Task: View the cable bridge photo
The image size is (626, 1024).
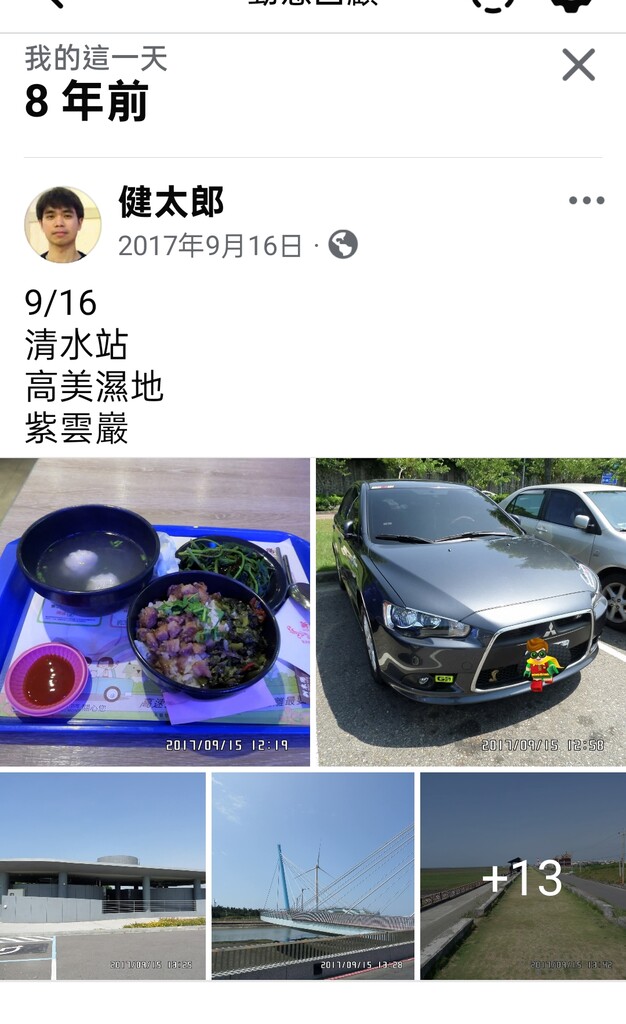Action: (x=313, y=876)
